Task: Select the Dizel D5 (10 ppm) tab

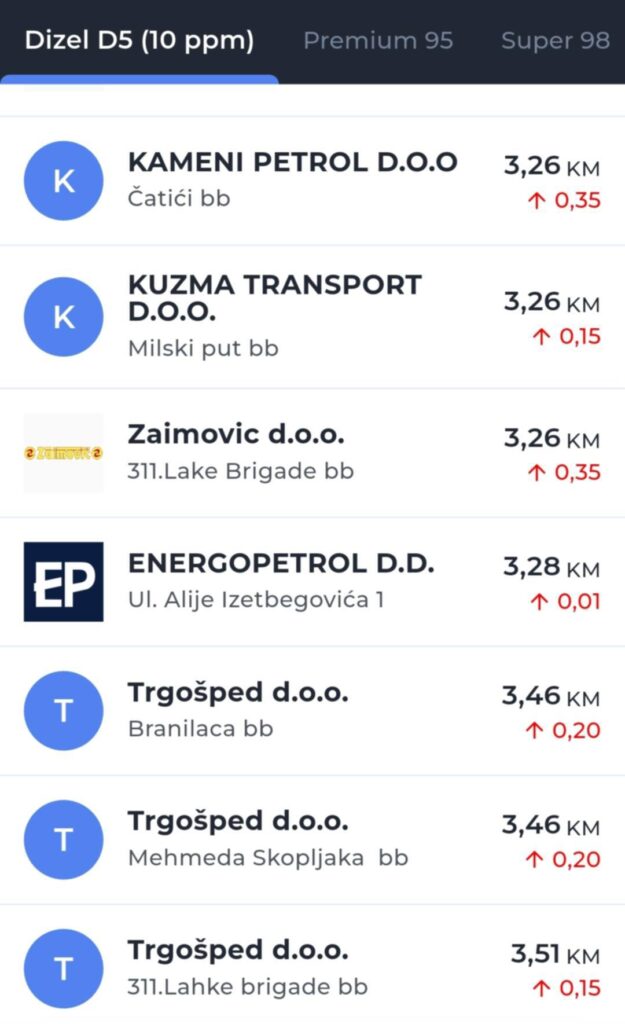Action: (139, 41)
